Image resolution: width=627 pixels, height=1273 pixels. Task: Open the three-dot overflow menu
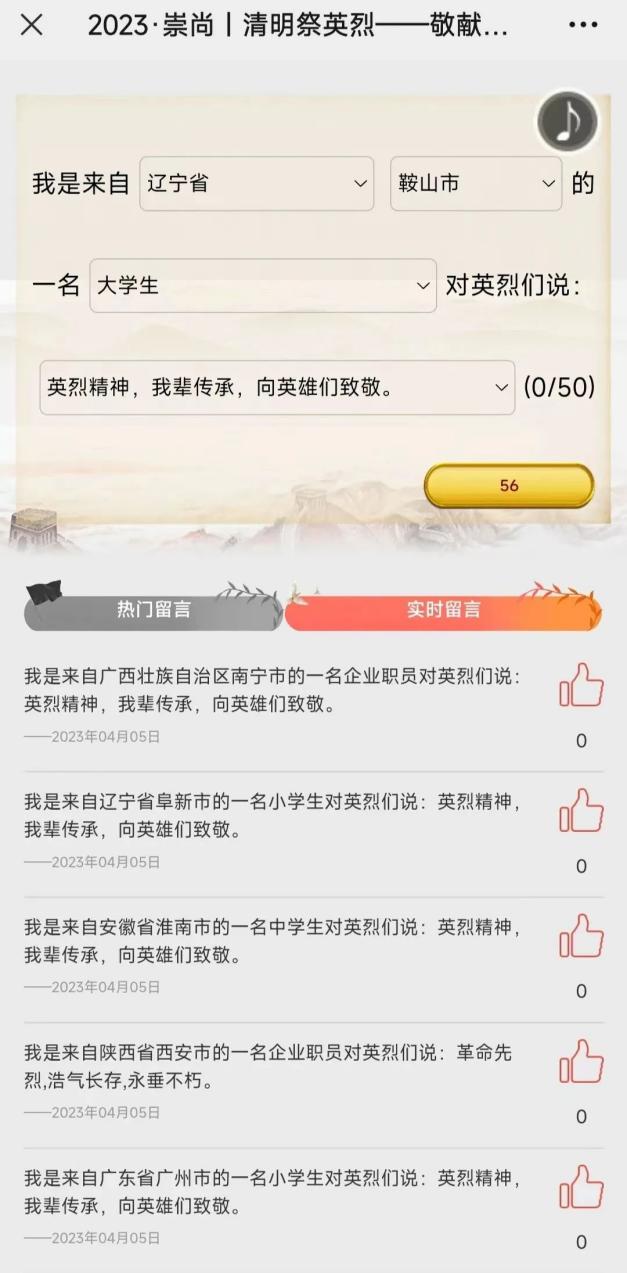tap(583, 26)
